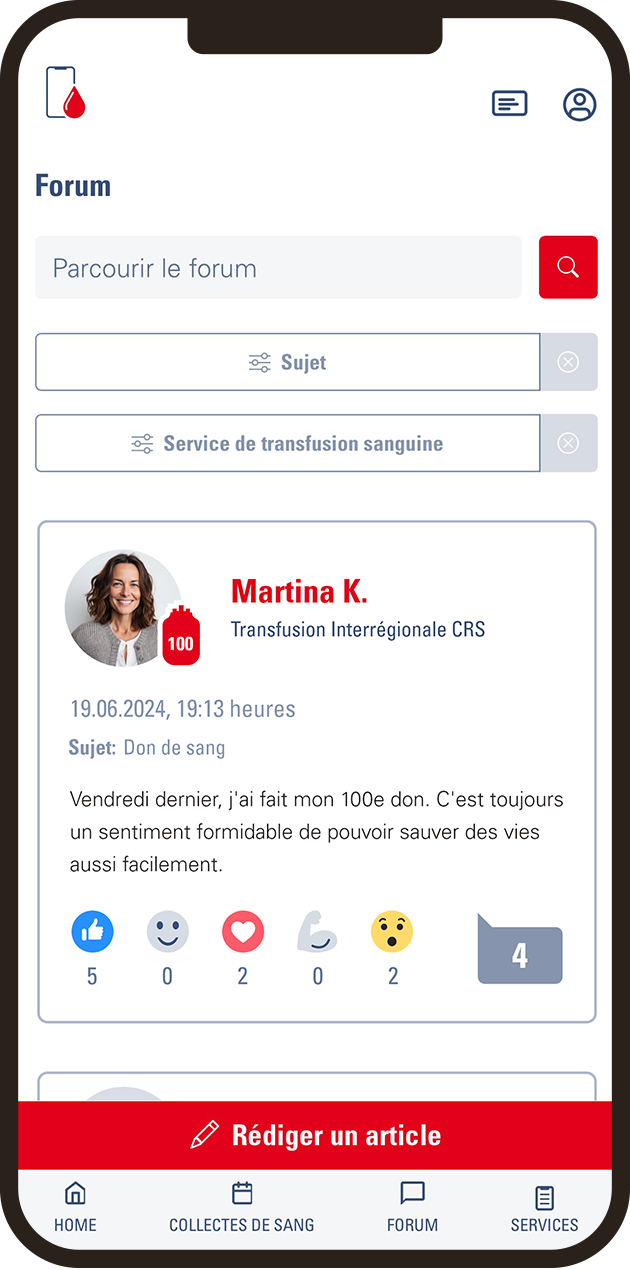
Task: Open the user profile icon
Action: pyautogui.click(x=579, y=104)
